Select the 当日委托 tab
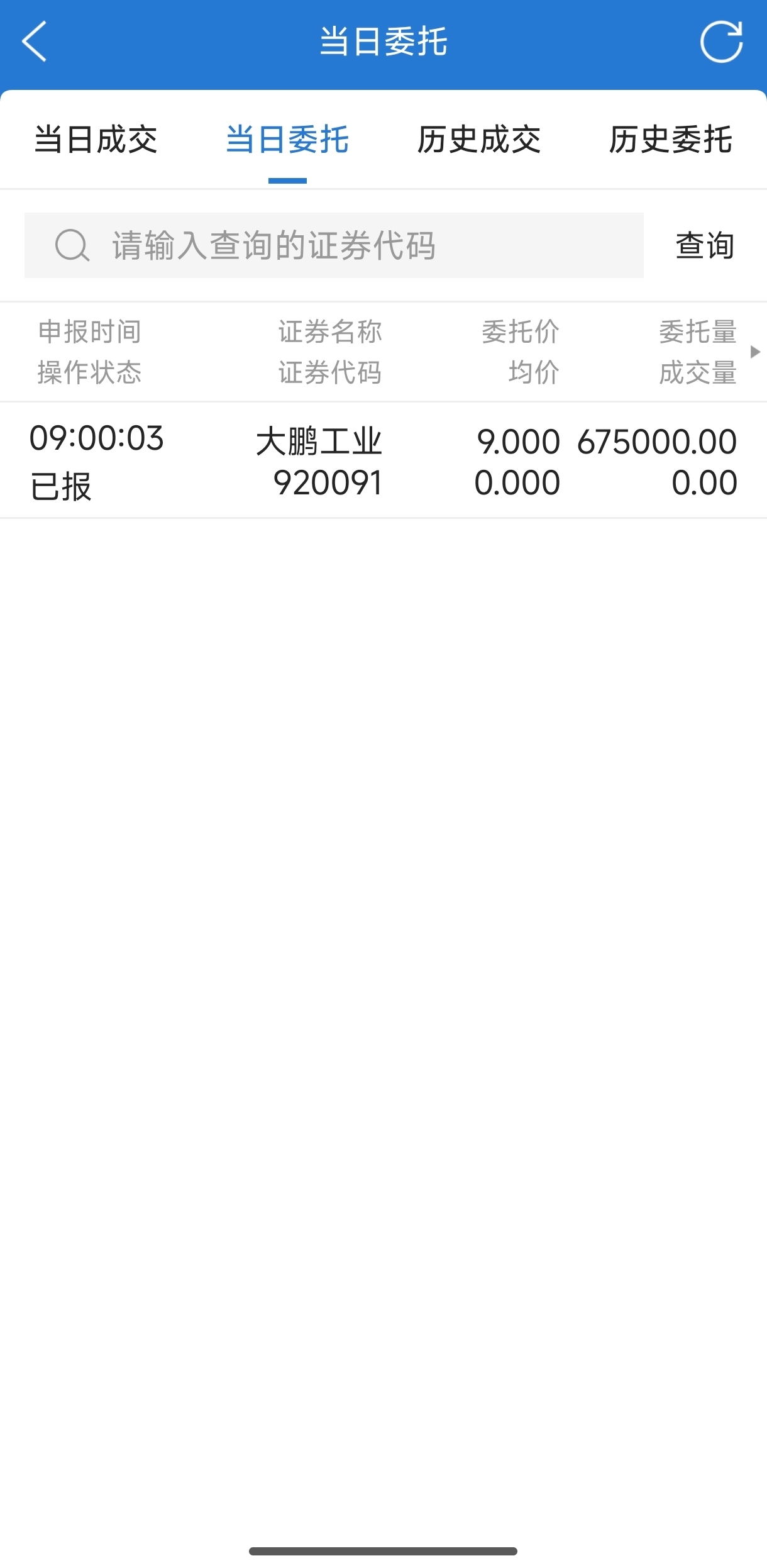The height and width of the screenshot is (1568, 767). tap(287, 140)
